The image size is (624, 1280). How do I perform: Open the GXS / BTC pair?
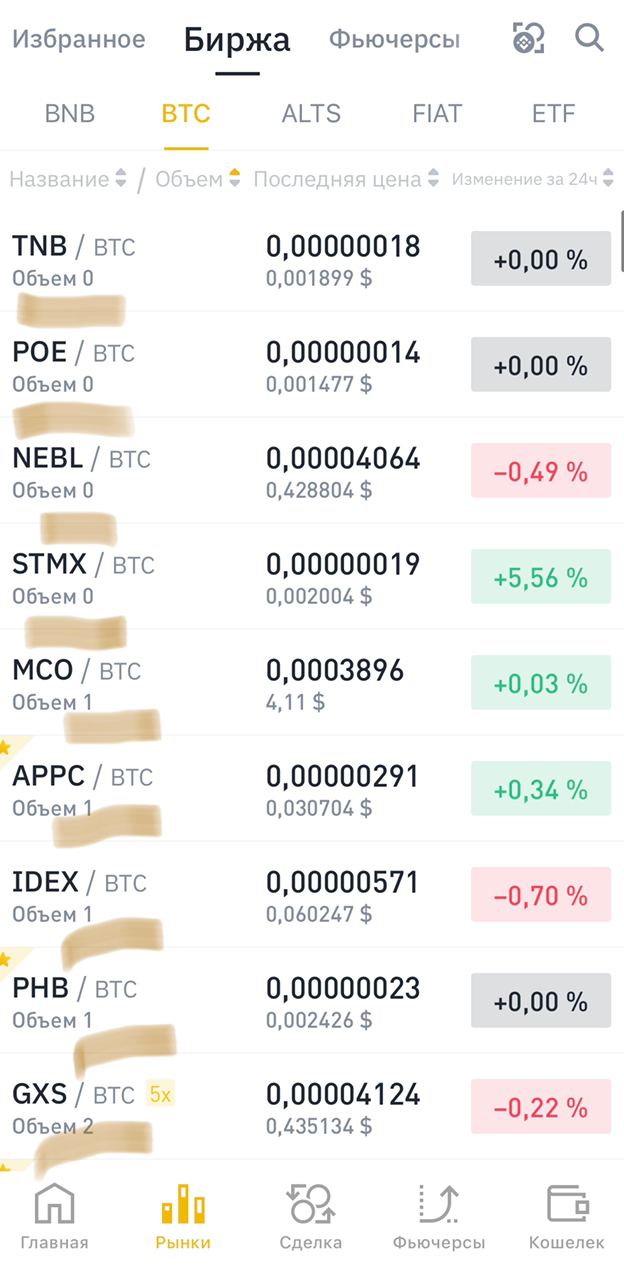point(312,1107)
